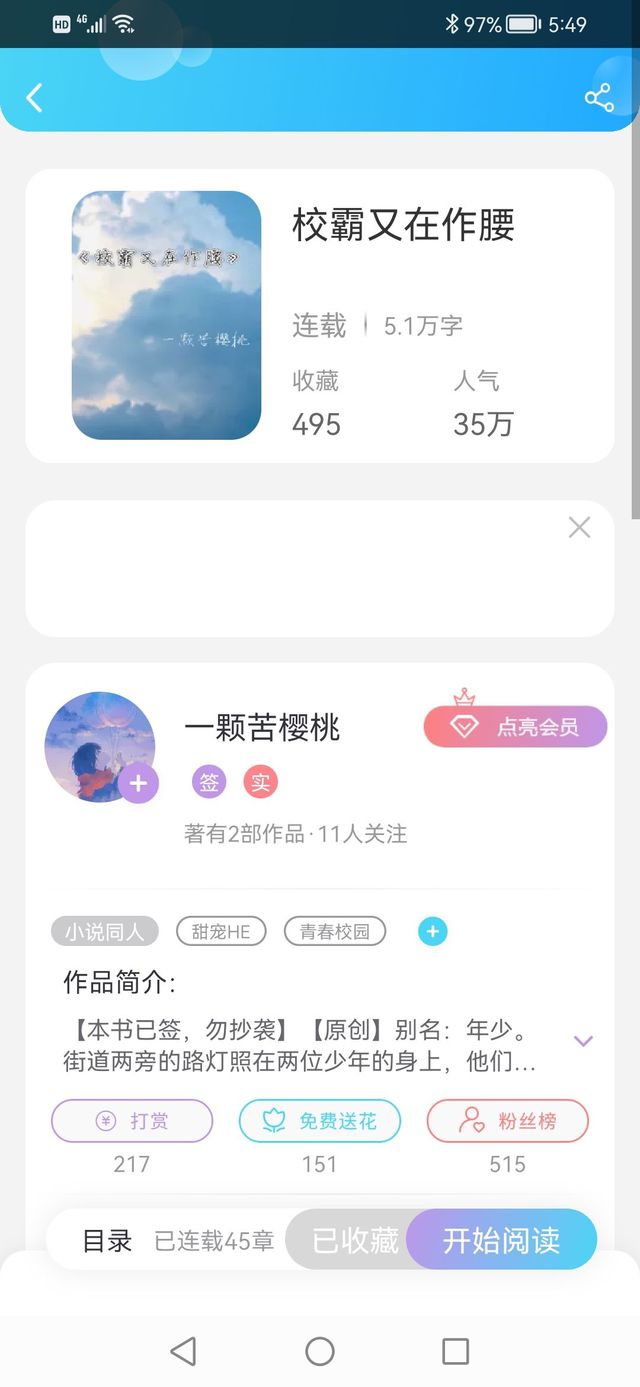Go back using the top-left arrow
Viewport: 640px width, 1387px height.
pos(34,97)
